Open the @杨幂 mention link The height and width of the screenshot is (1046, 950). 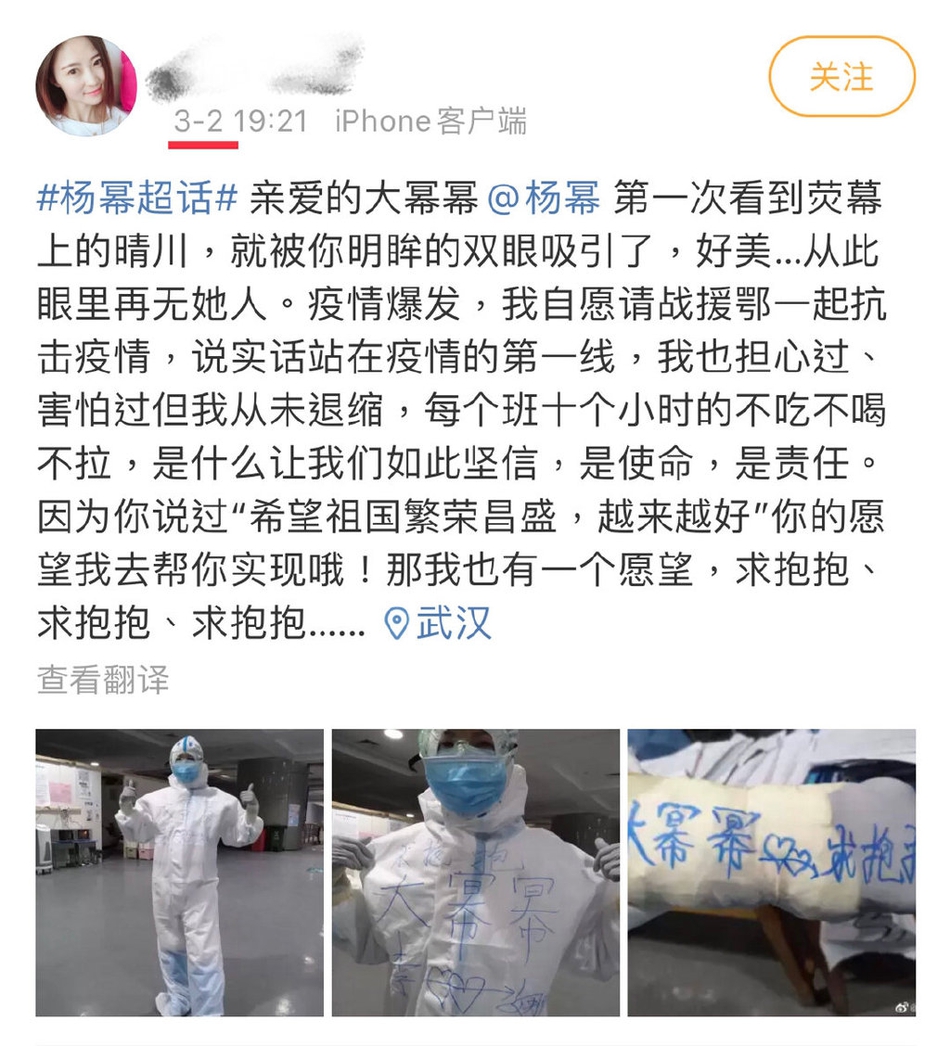[543, 198]
